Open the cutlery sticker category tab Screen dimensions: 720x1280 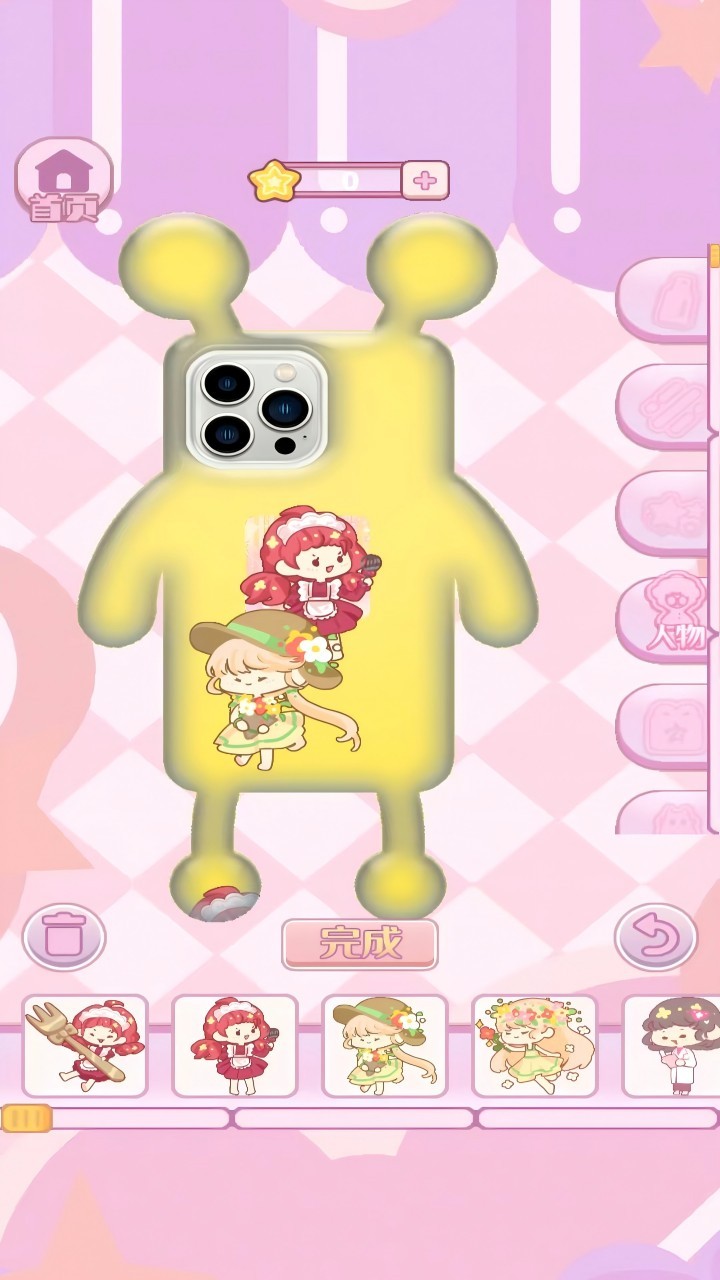666,405
